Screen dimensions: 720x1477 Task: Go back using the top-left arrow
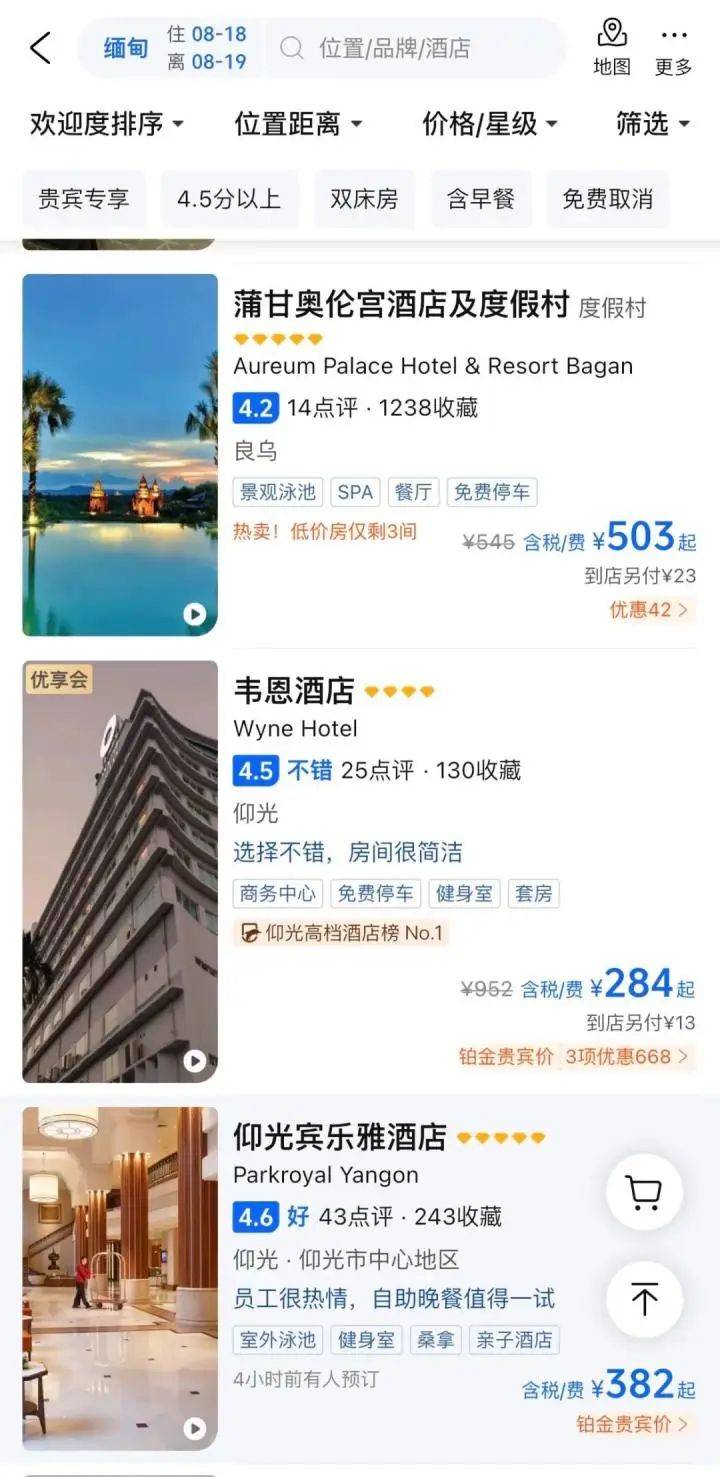click(40, 48)
